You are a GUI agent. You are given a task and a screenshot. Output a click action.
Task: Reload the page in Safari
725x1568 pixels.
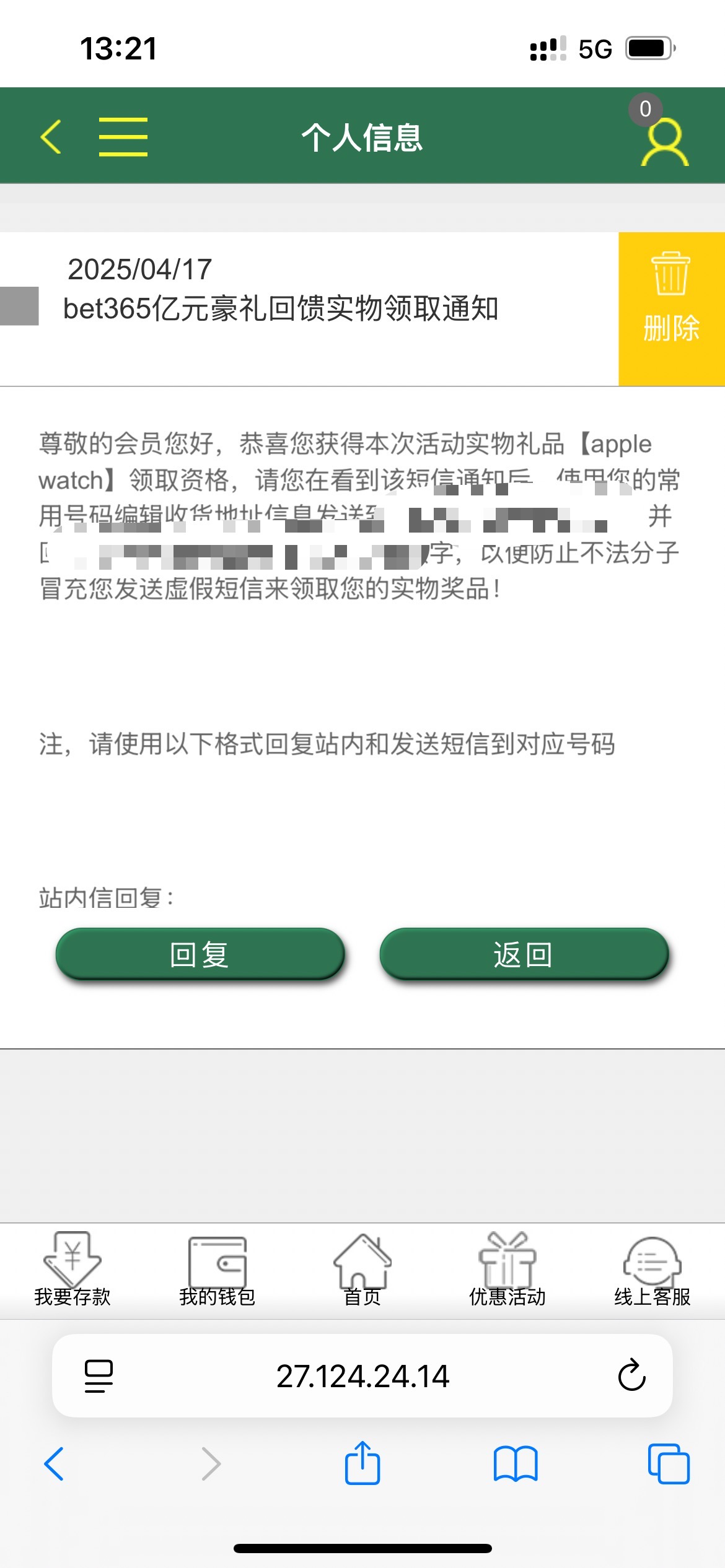(631, 1376)
